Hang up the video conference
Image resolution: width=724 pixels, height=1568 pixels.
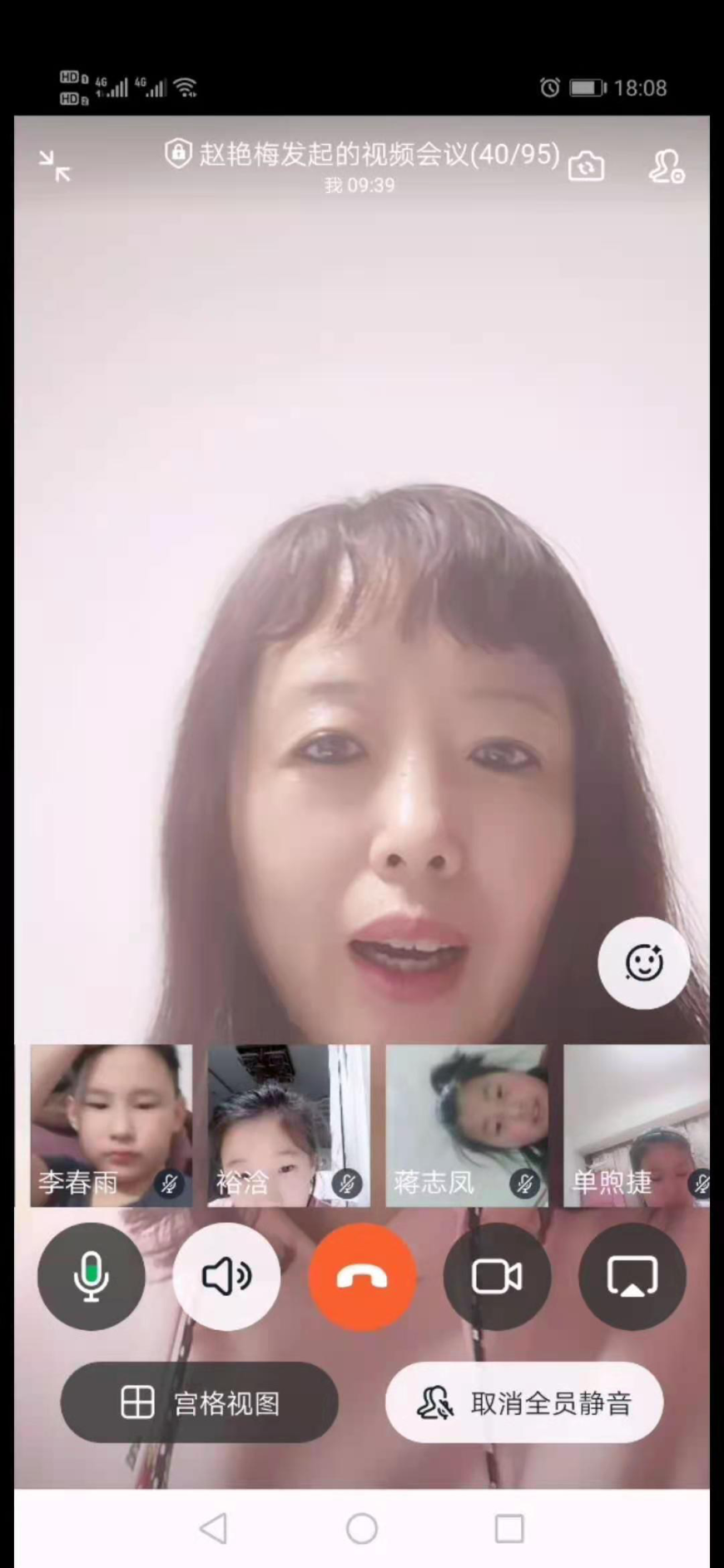(362, 1276)
